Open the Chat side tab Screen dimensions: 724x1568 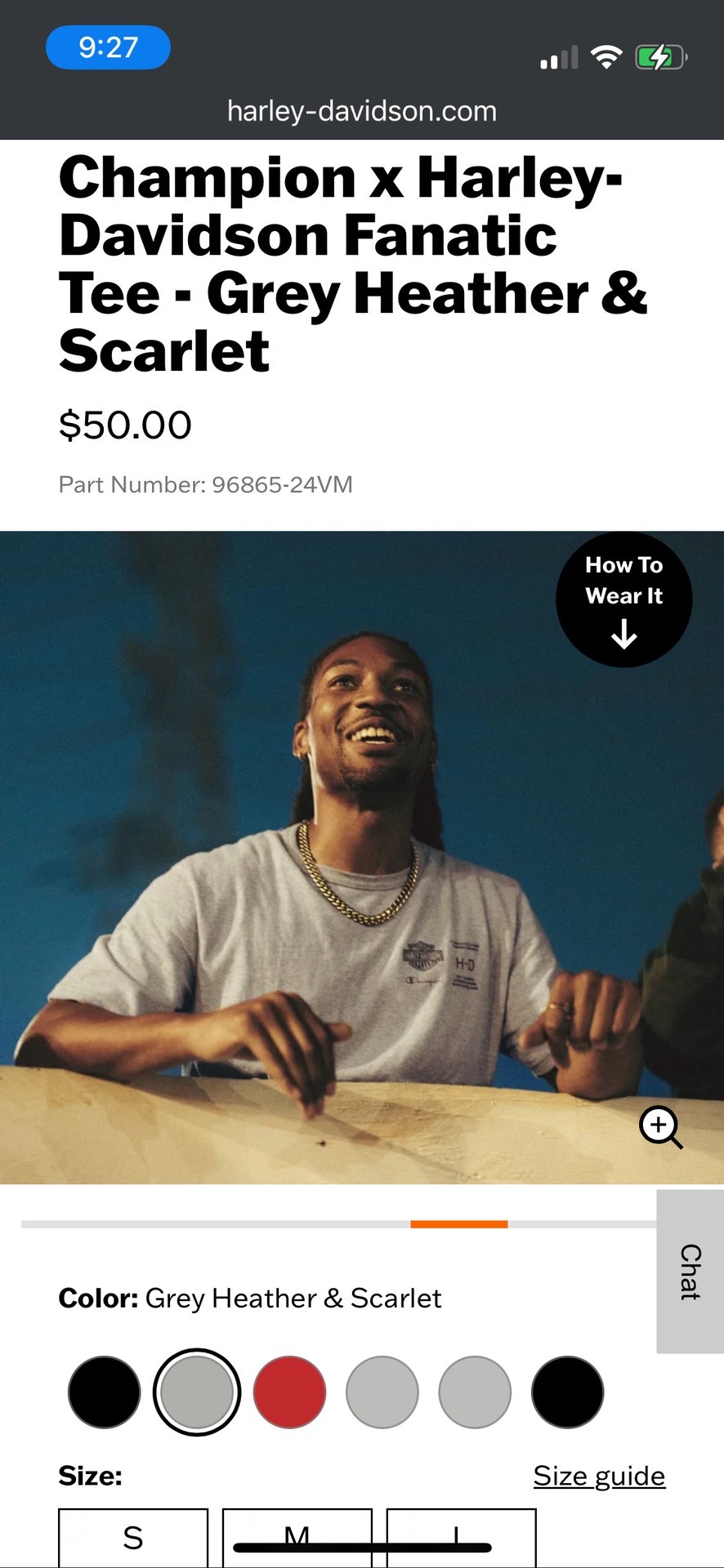pos(690,1272)
